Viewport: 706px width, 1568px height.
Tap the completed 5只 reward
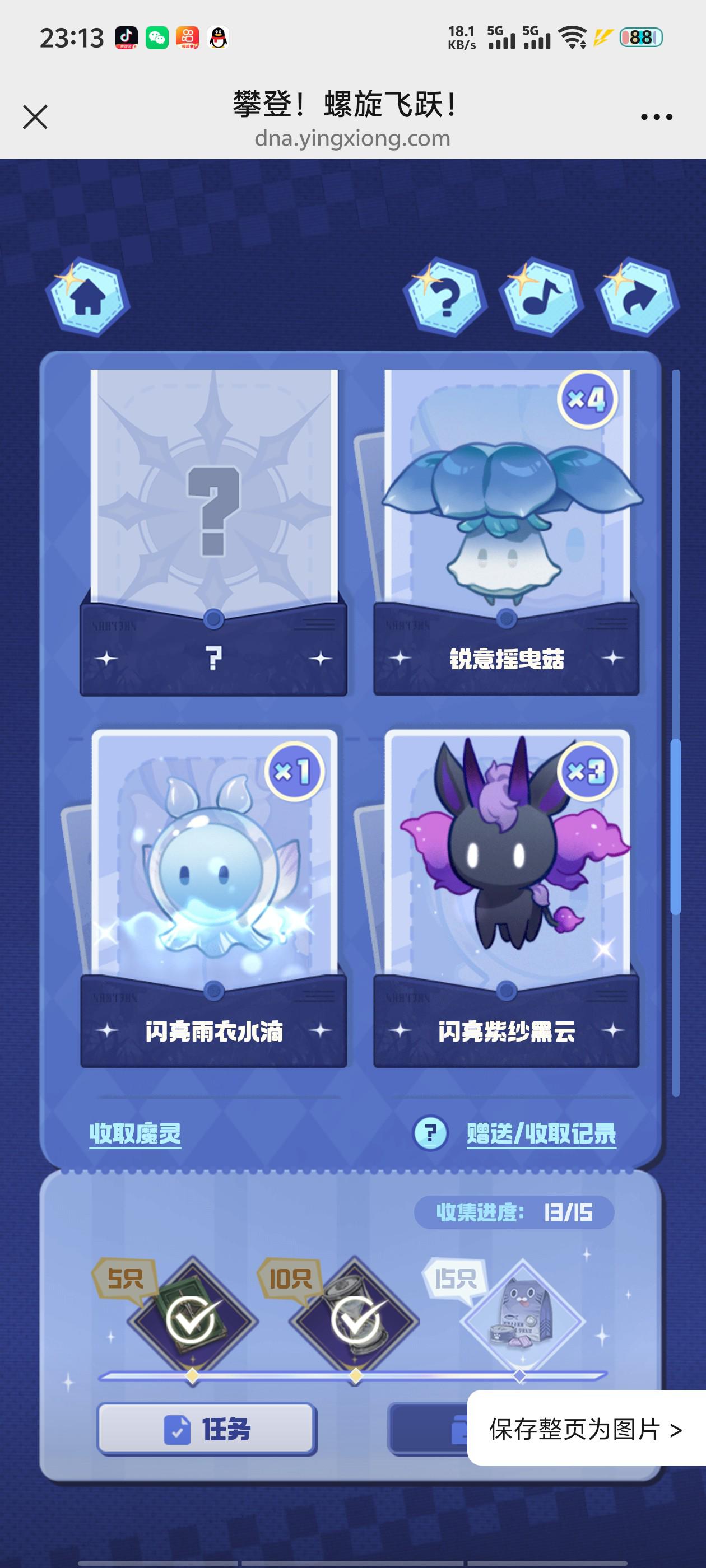(192, 1322)
